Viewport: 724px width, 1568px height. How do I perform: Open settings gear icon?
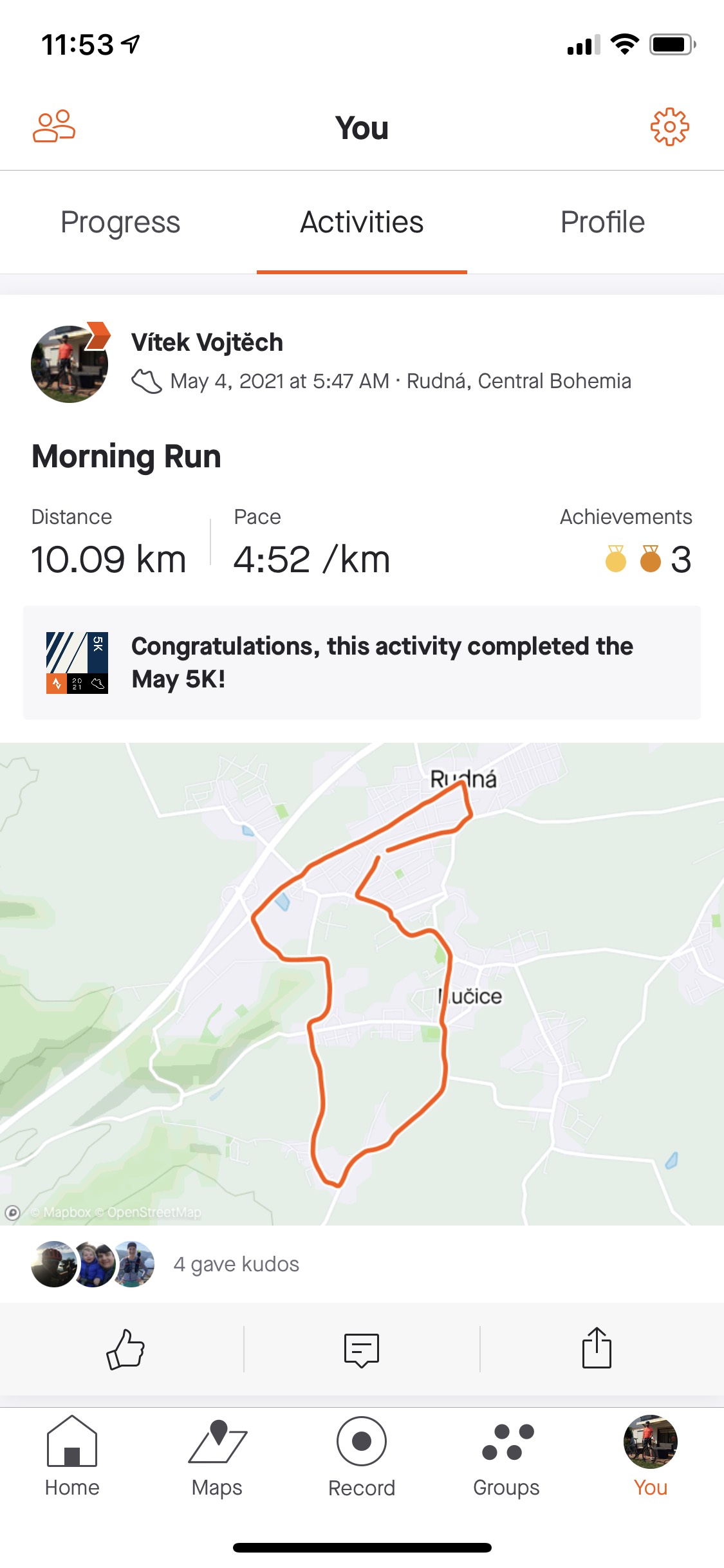[669, 127]
